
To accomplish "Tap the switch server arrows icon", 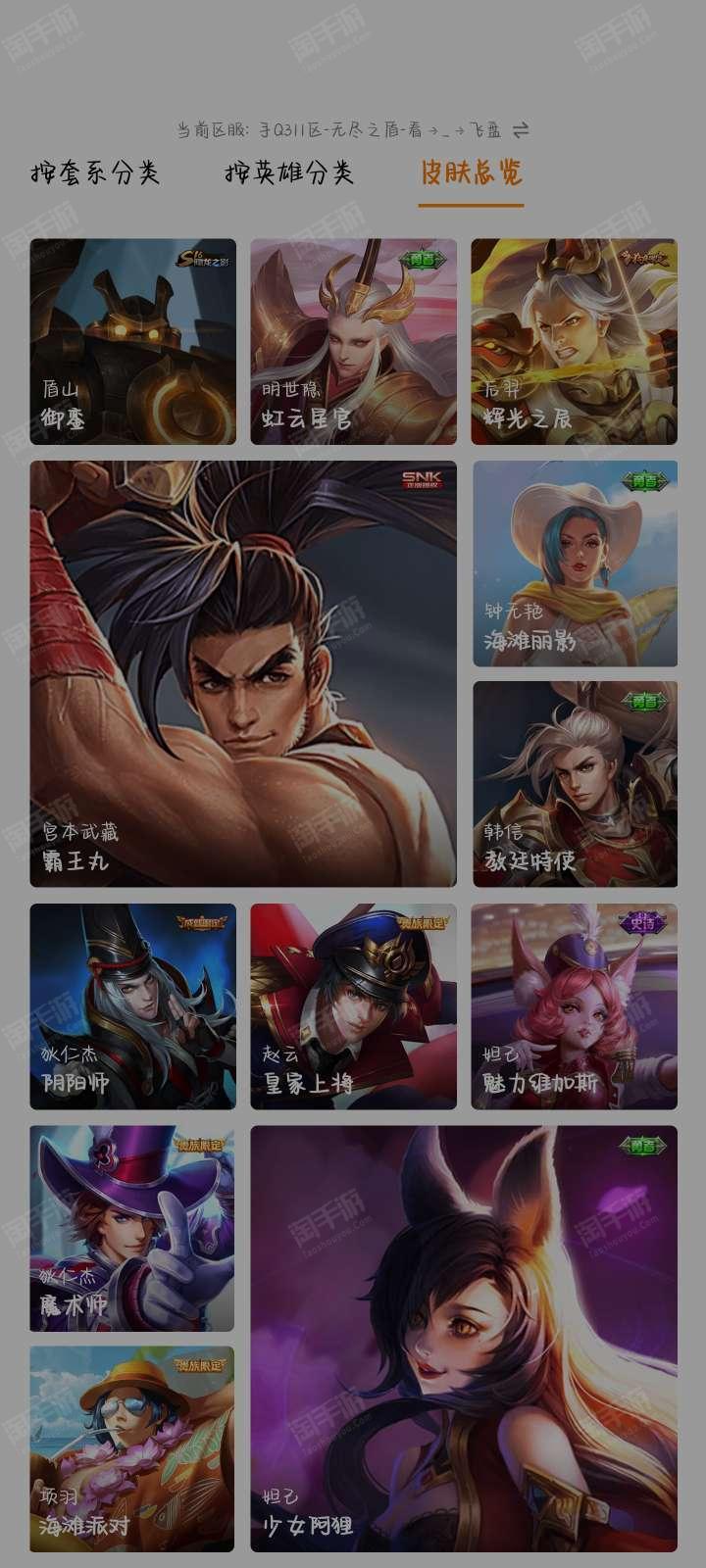I will click(x=521, y=129).
